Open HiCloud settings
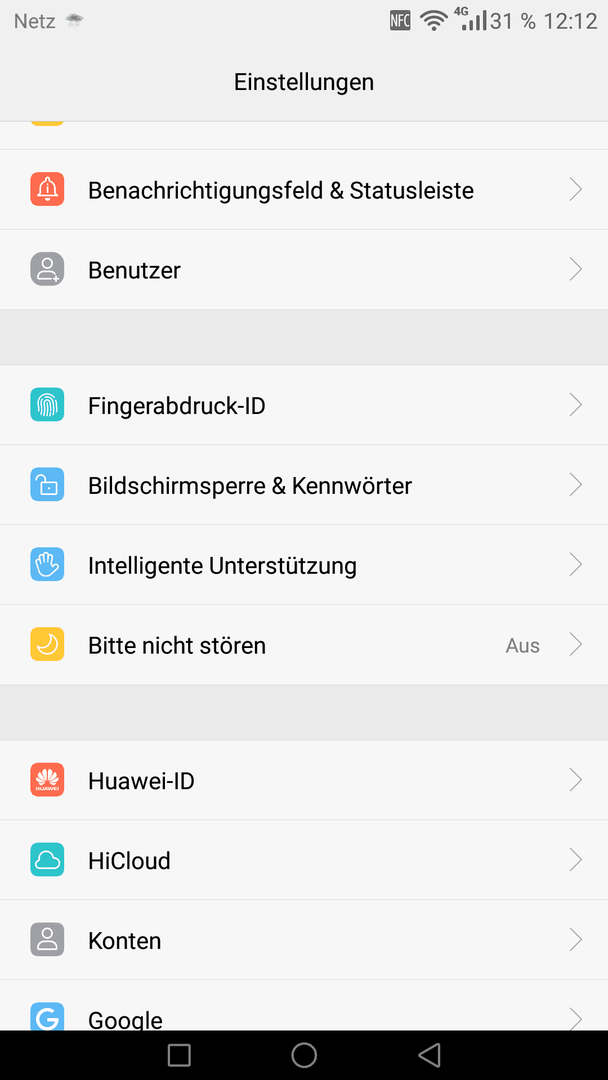This screenshot has height=1080, width=608. click(304, 860)
